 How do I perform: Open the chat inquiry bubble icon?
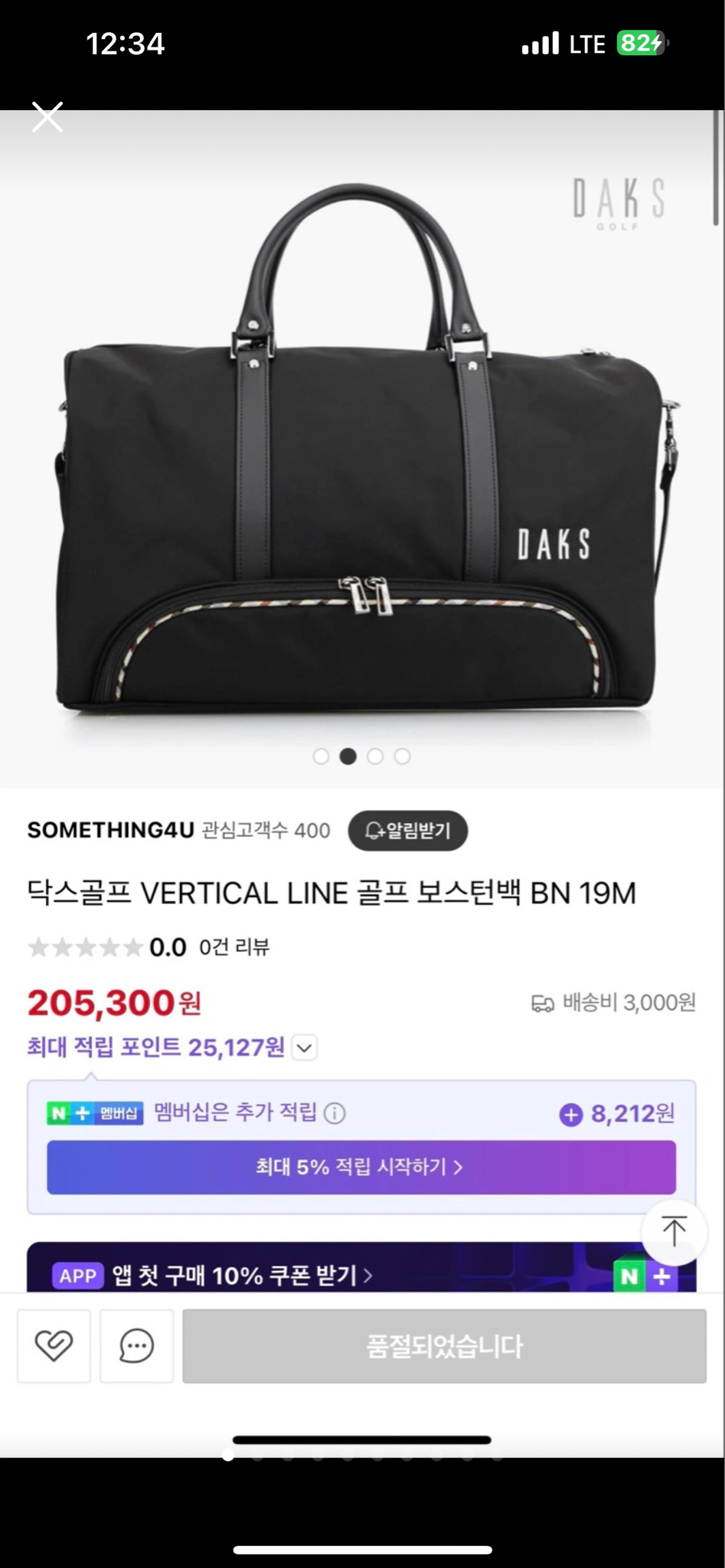tap(136, 1347)
